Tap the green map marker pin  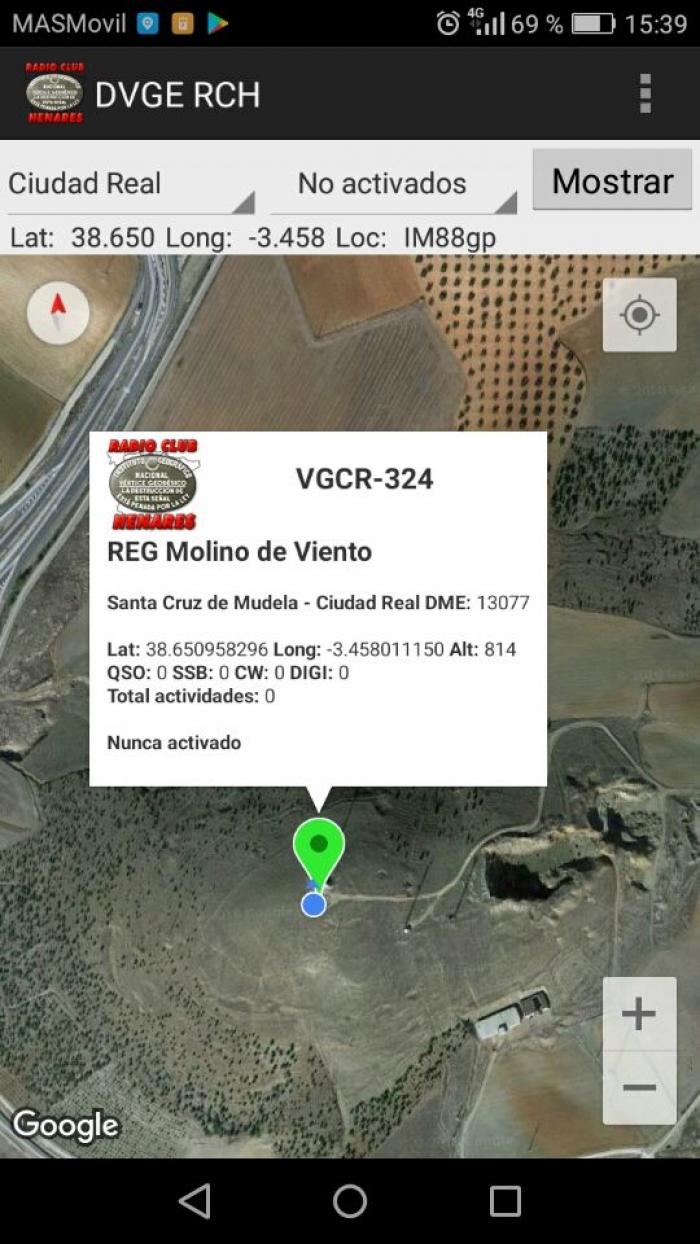tap(318, 852)
